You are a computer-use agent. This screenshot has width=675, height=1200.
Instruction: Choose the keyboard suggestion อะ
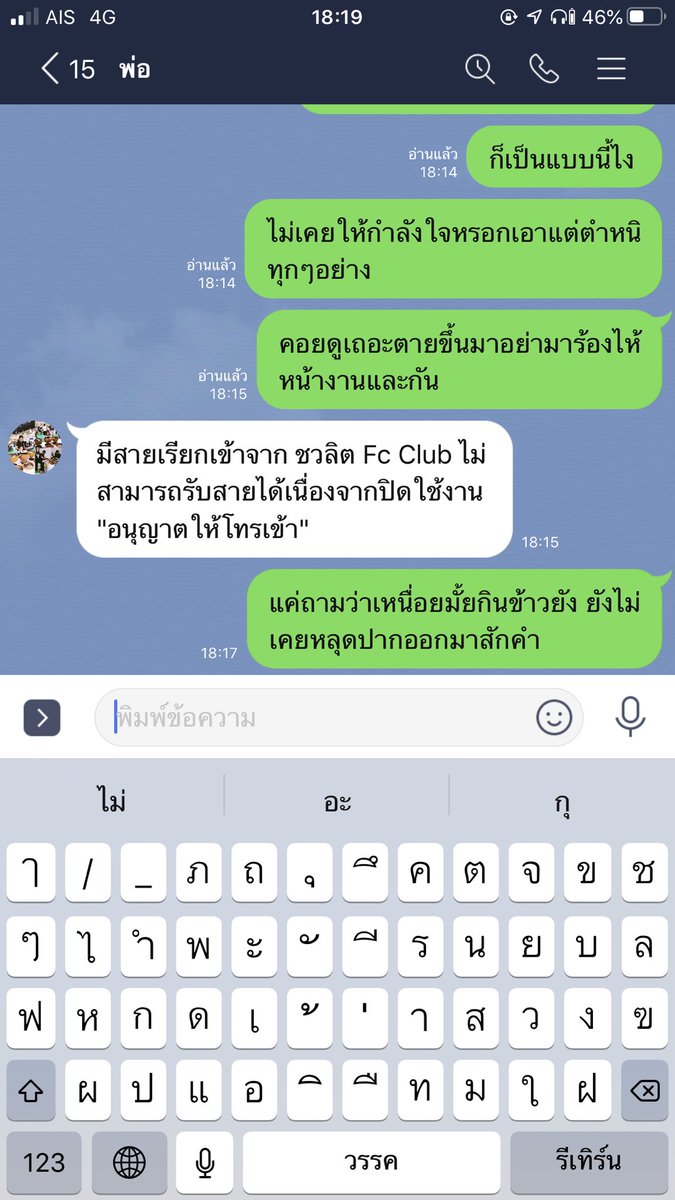tap(337, 801)
